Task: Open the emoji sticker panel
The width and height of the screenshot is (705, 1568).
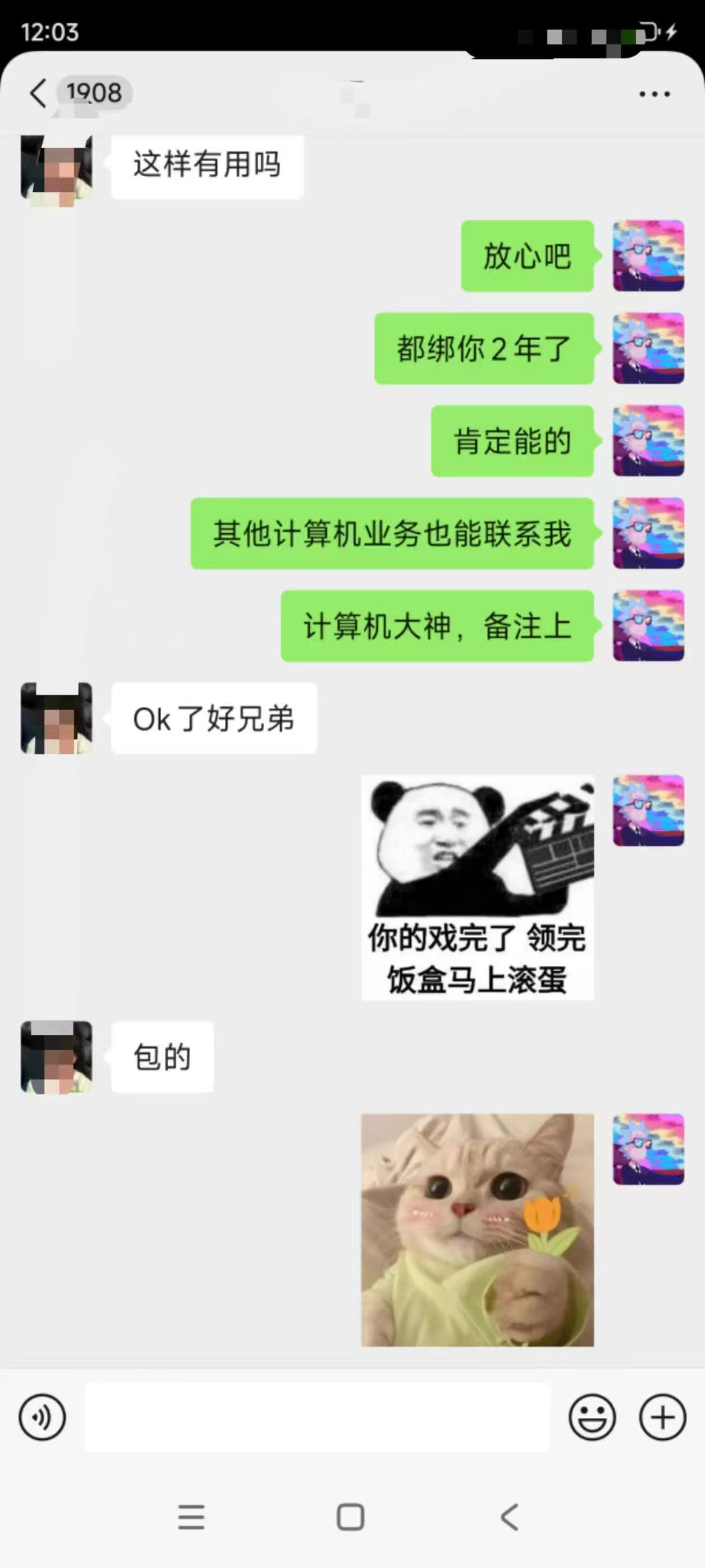Action: [592, 1417]
